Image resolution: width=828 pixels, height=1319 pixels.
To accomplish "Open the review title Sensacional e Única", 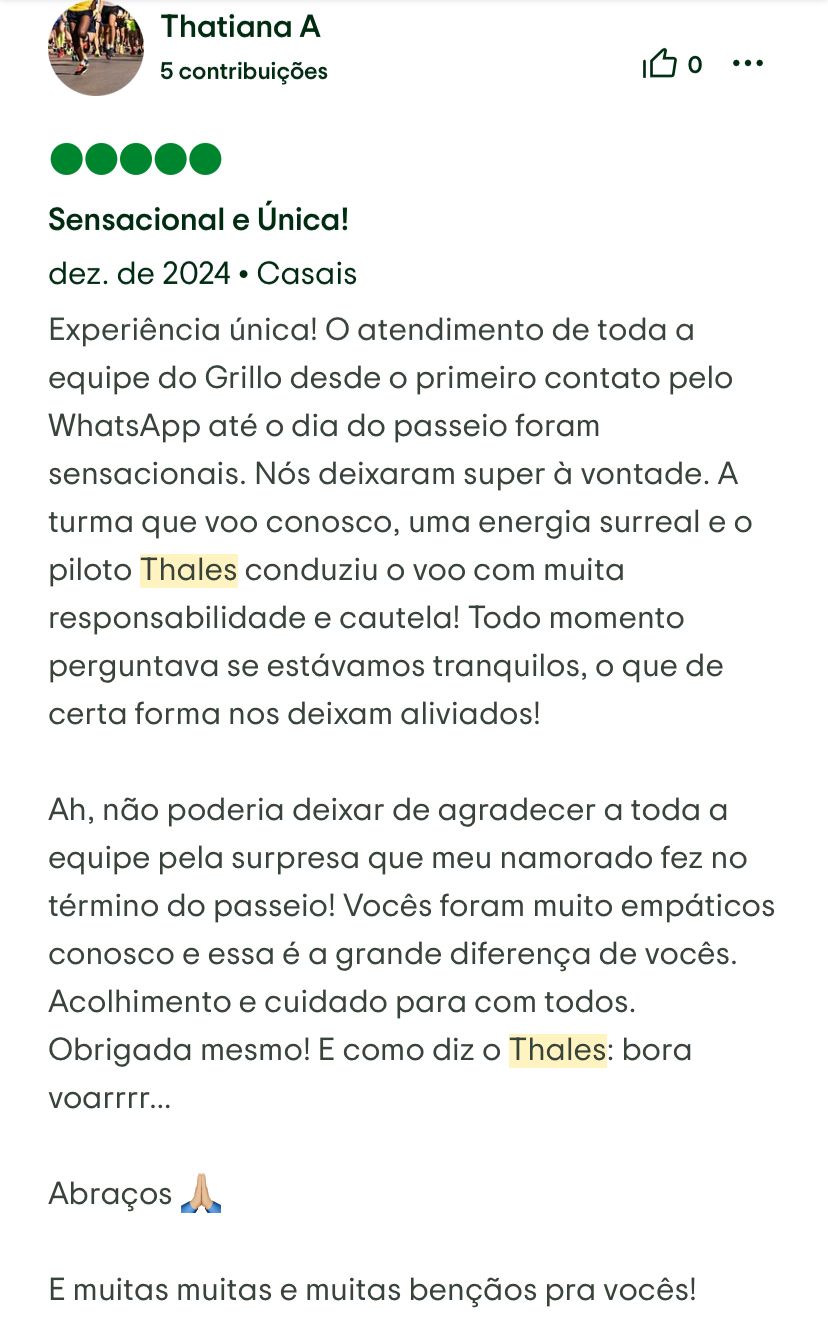I will 197,219.
